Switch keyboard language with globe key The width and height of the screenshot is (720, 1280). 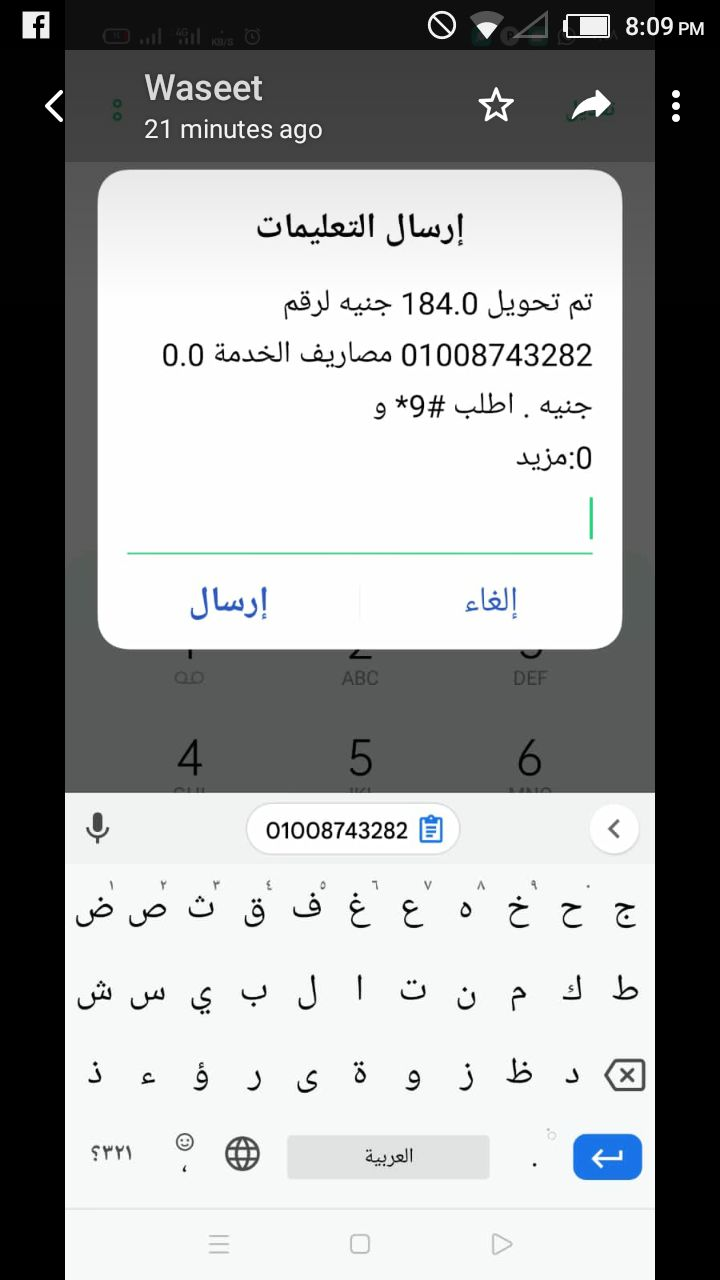tap(242, 1155)
